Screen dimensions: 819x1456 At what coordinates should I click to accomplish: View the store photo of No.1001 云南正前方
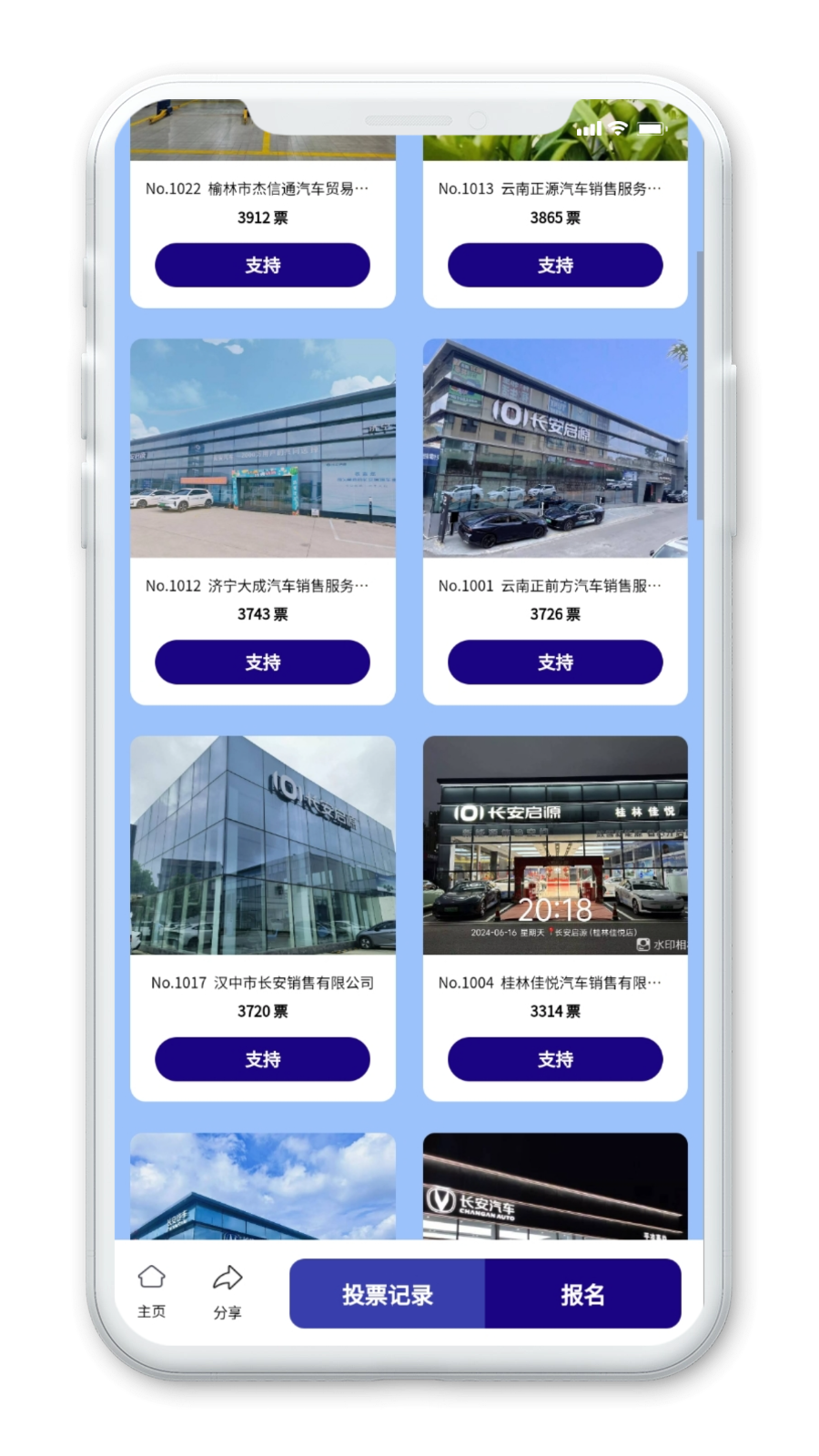555,448
